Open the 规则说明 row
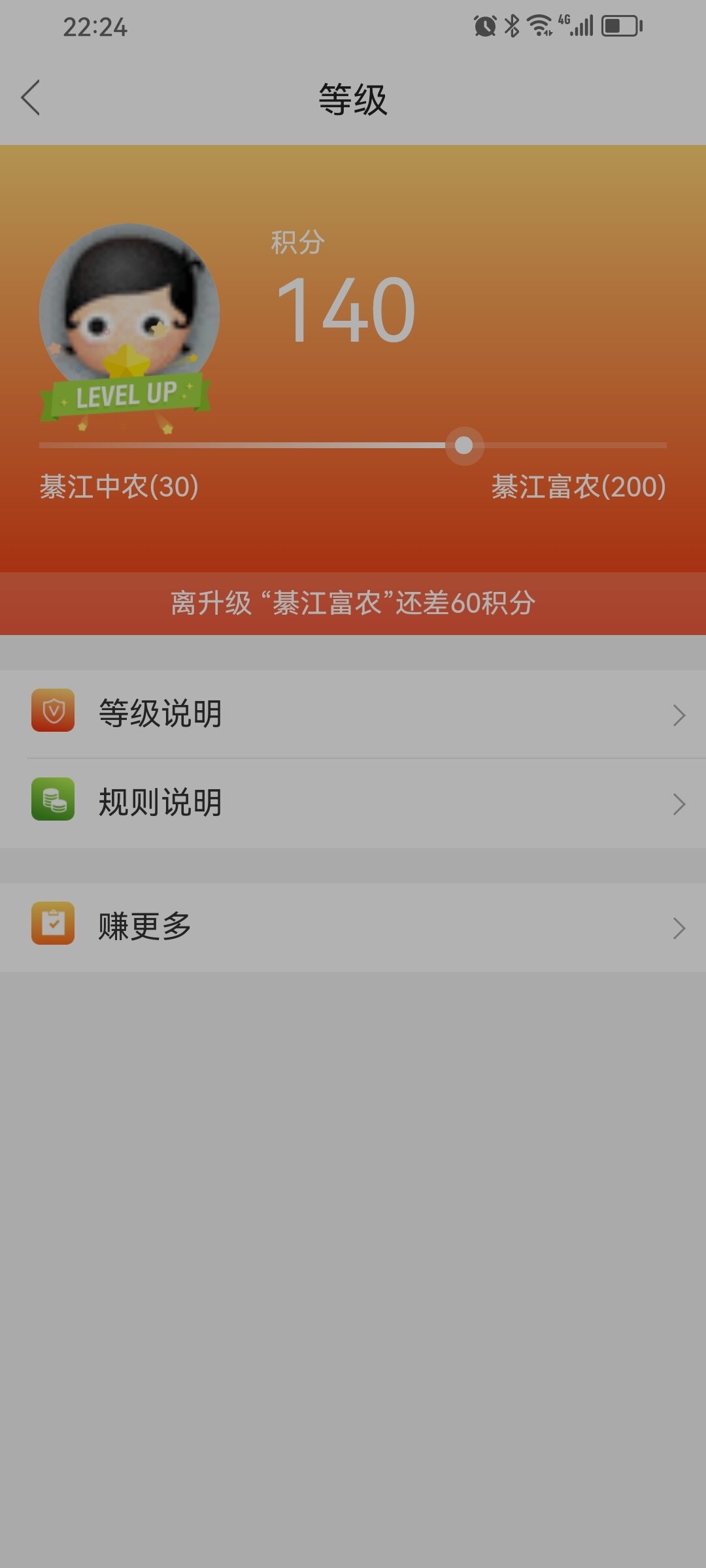Viewport: 706px width, 1568px height. point(353,803)
